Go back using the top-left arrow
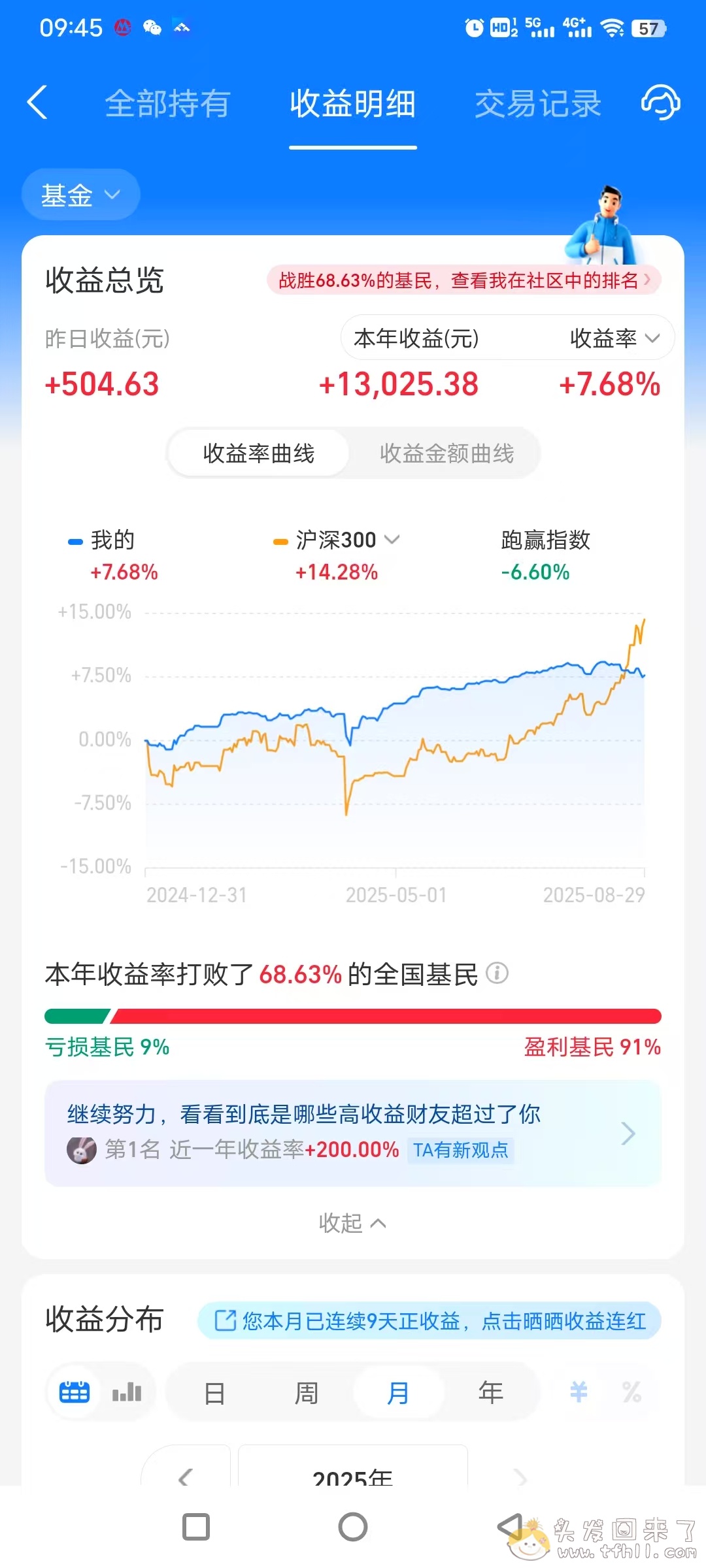Image resolution: width=706 pixels, height=1568 pixels. click(38, 103)
